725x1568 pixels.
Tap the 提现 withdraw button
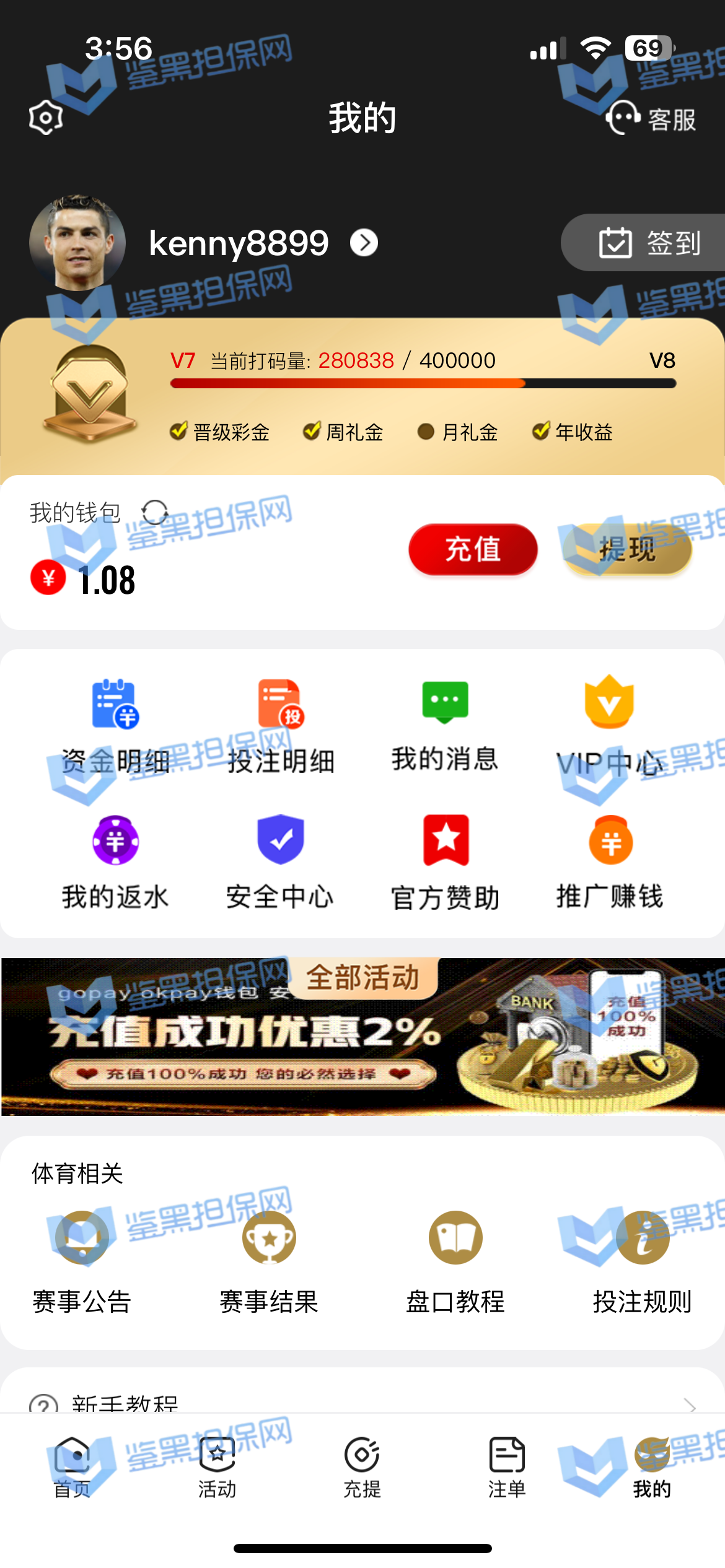coord(627,549)
